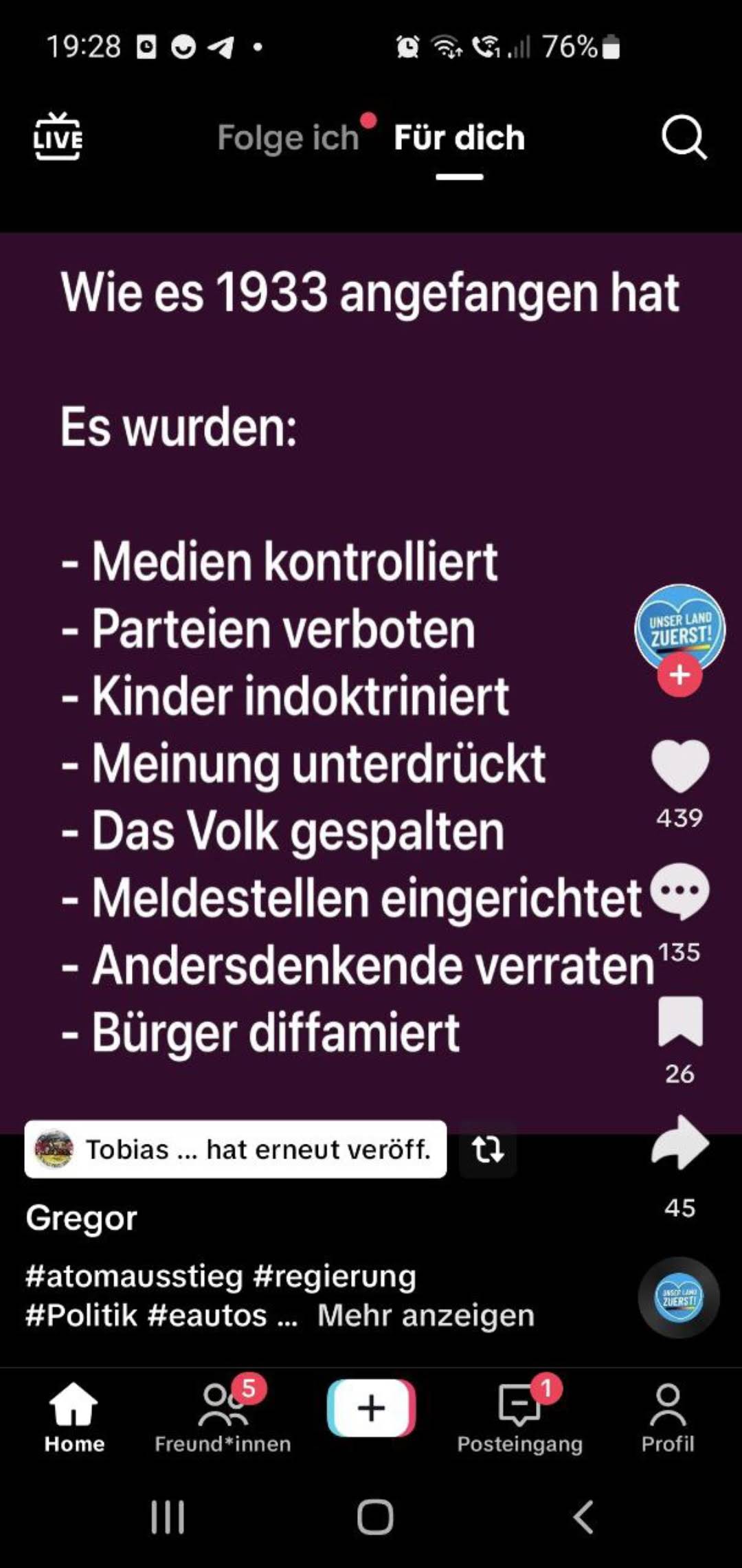The image size is (742, 1568).
Task: Follow the creator with the plus badge
Action: (679, 675)
